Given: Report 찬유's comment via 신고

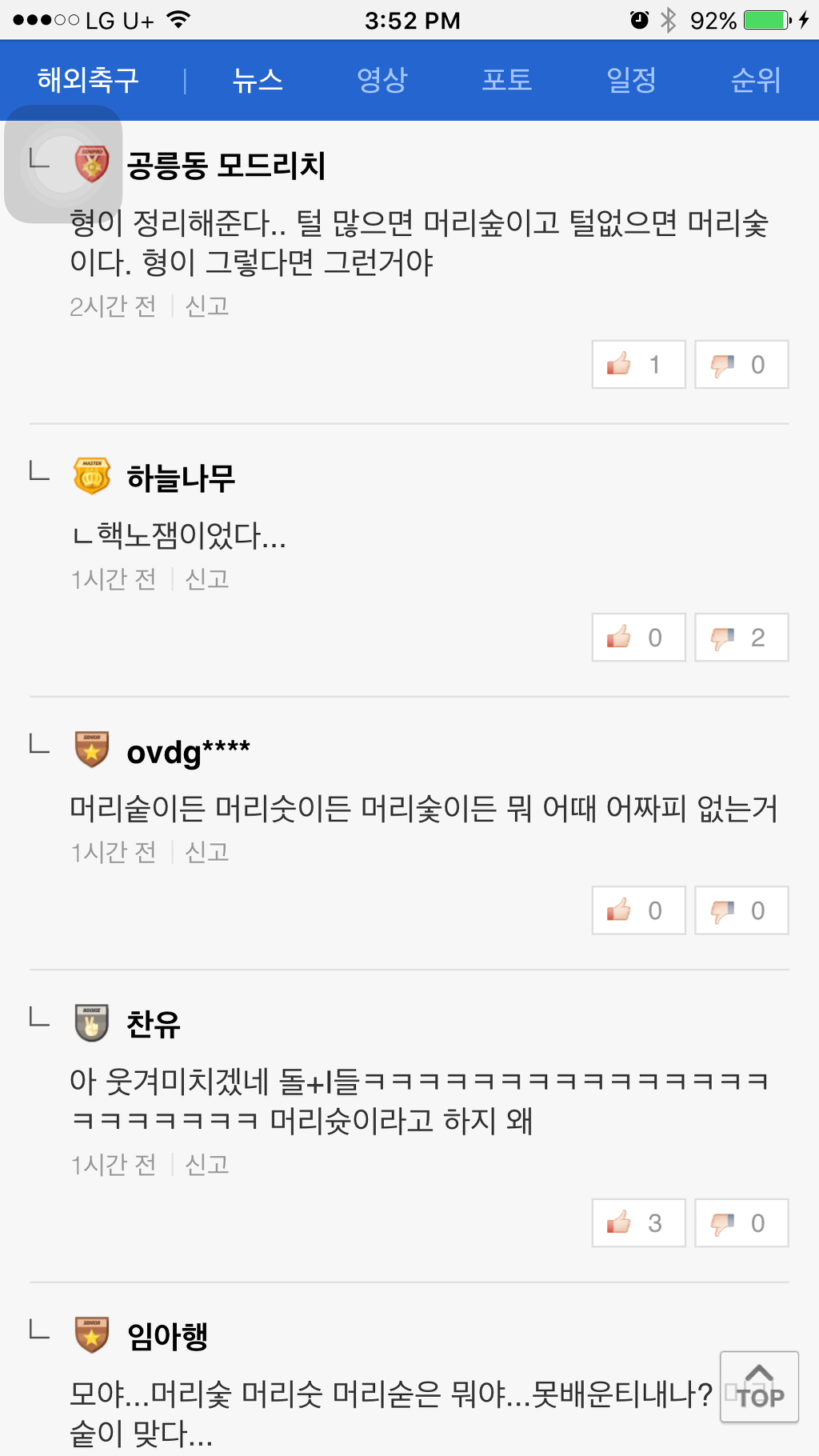Looking at the screenshot, I should [207, 1165].
